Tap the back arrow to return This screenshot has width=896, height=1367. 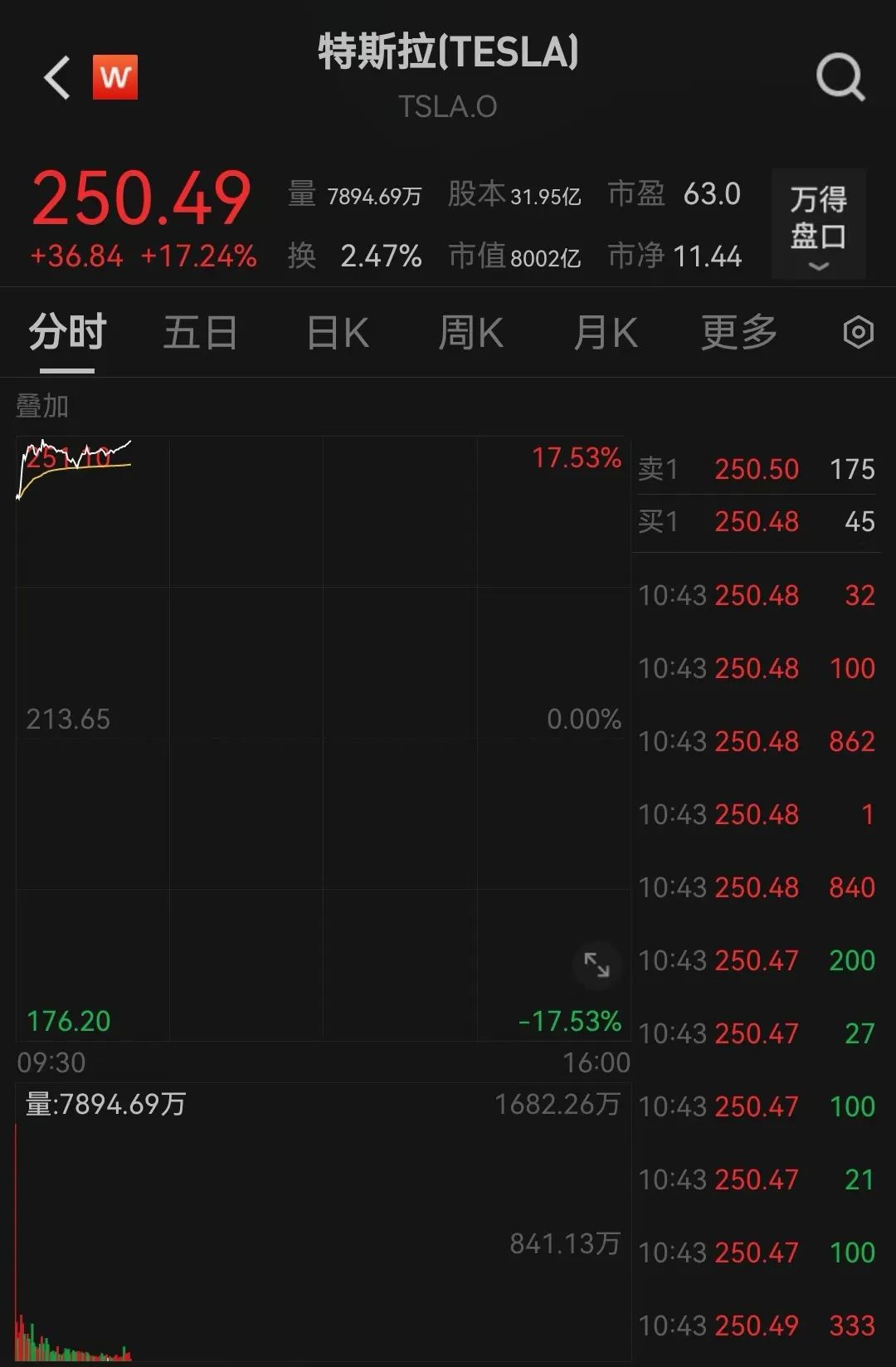click(55, 76)
